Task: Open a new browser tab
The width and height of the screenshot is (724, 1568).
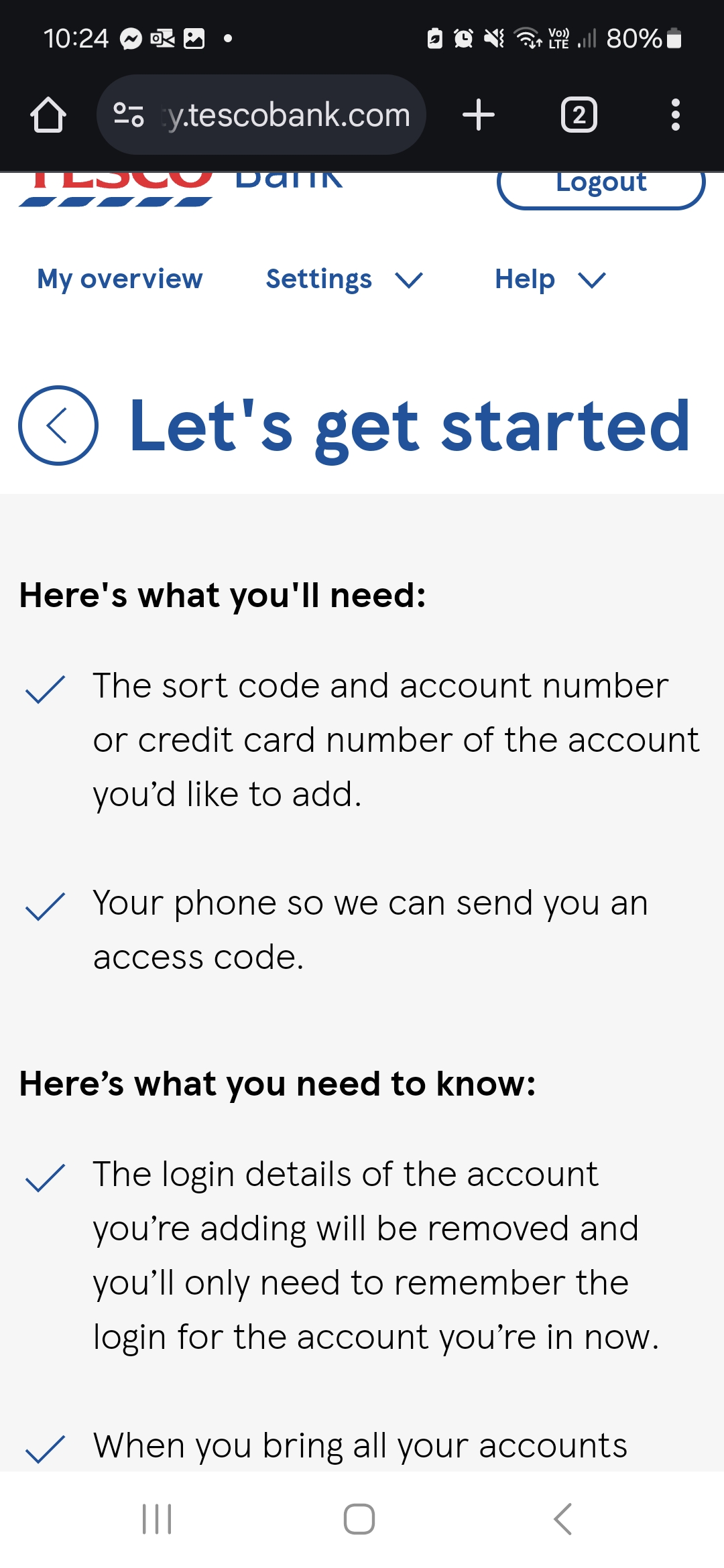Action: (479, 115)
